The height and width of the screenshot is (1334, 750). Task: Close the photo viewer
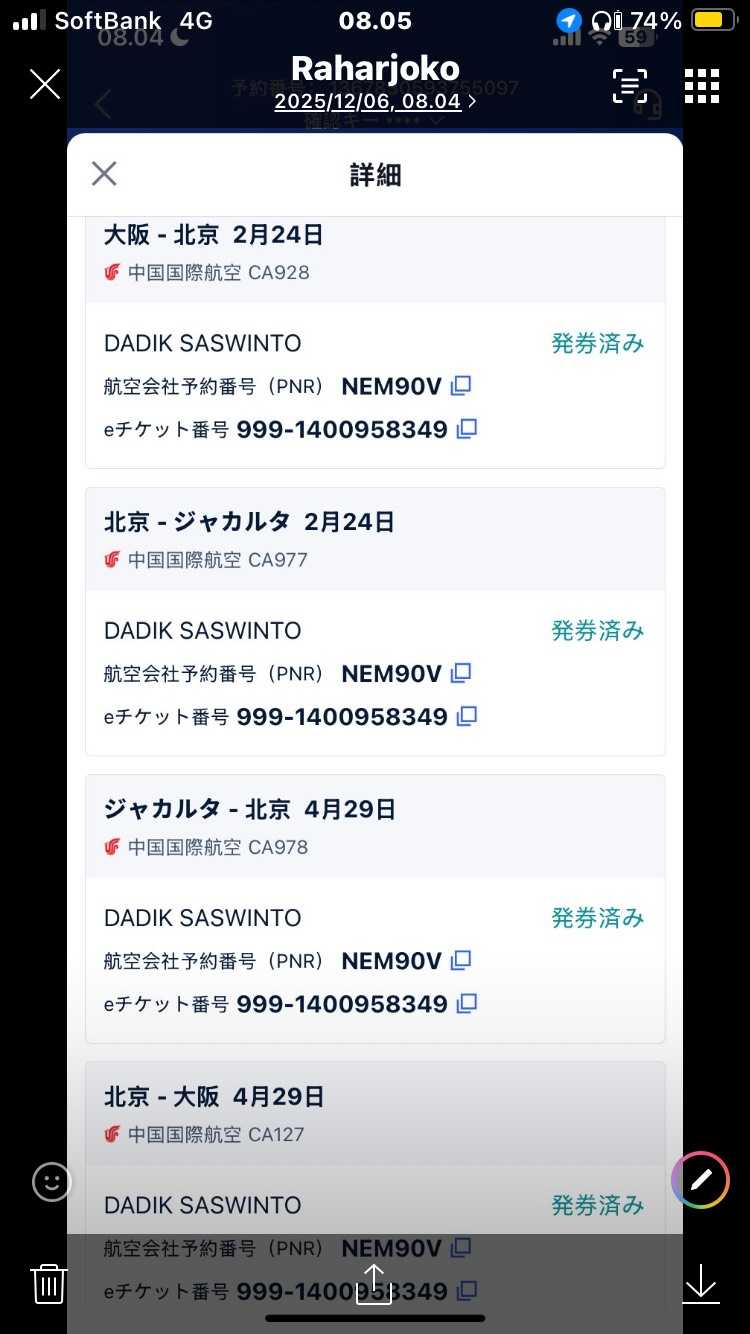coord(45,84)
